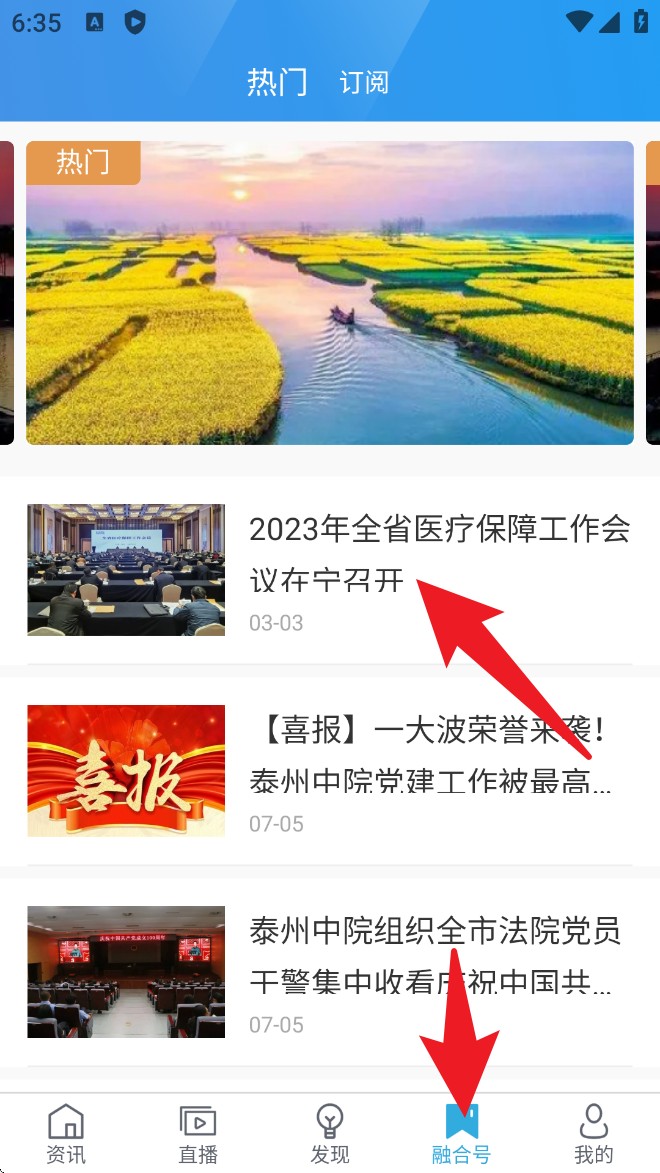
Task: Open the 我的 profile tab
Action: (x=593, y=1134)
